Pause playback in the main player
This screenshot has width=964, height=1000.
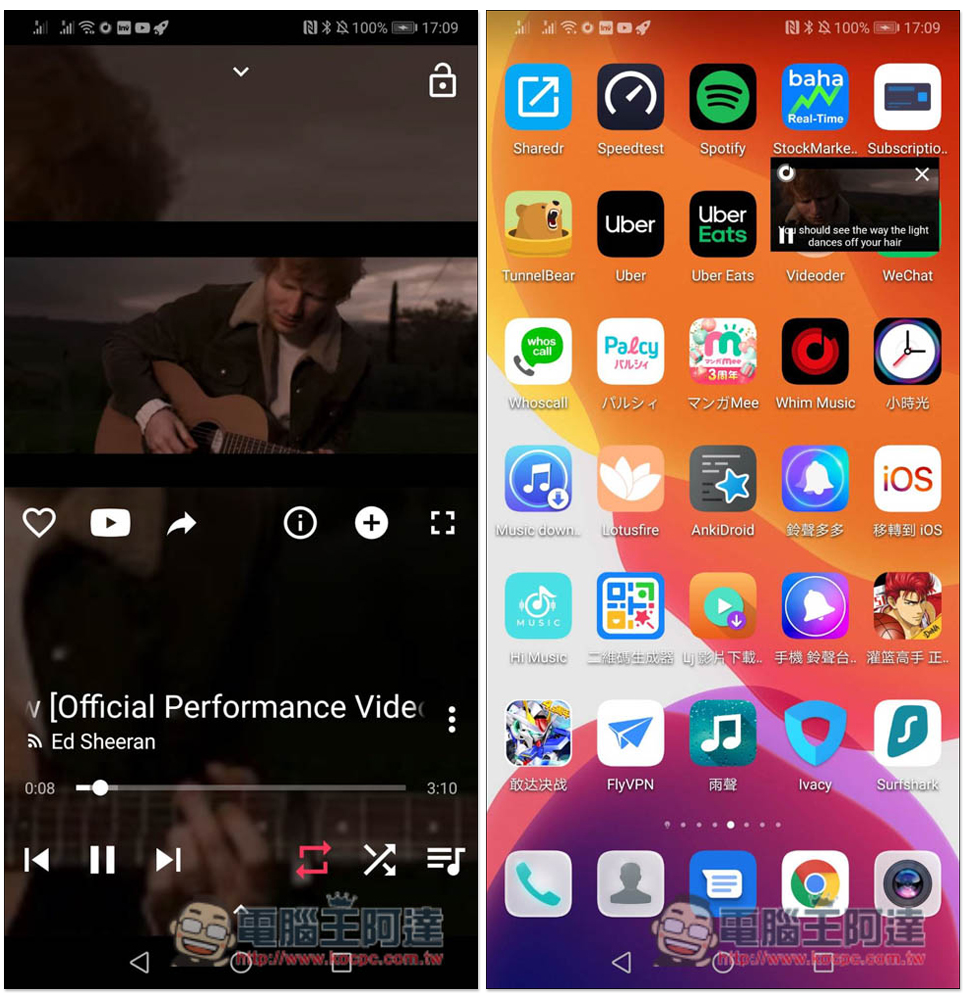(x=102, y=860)
